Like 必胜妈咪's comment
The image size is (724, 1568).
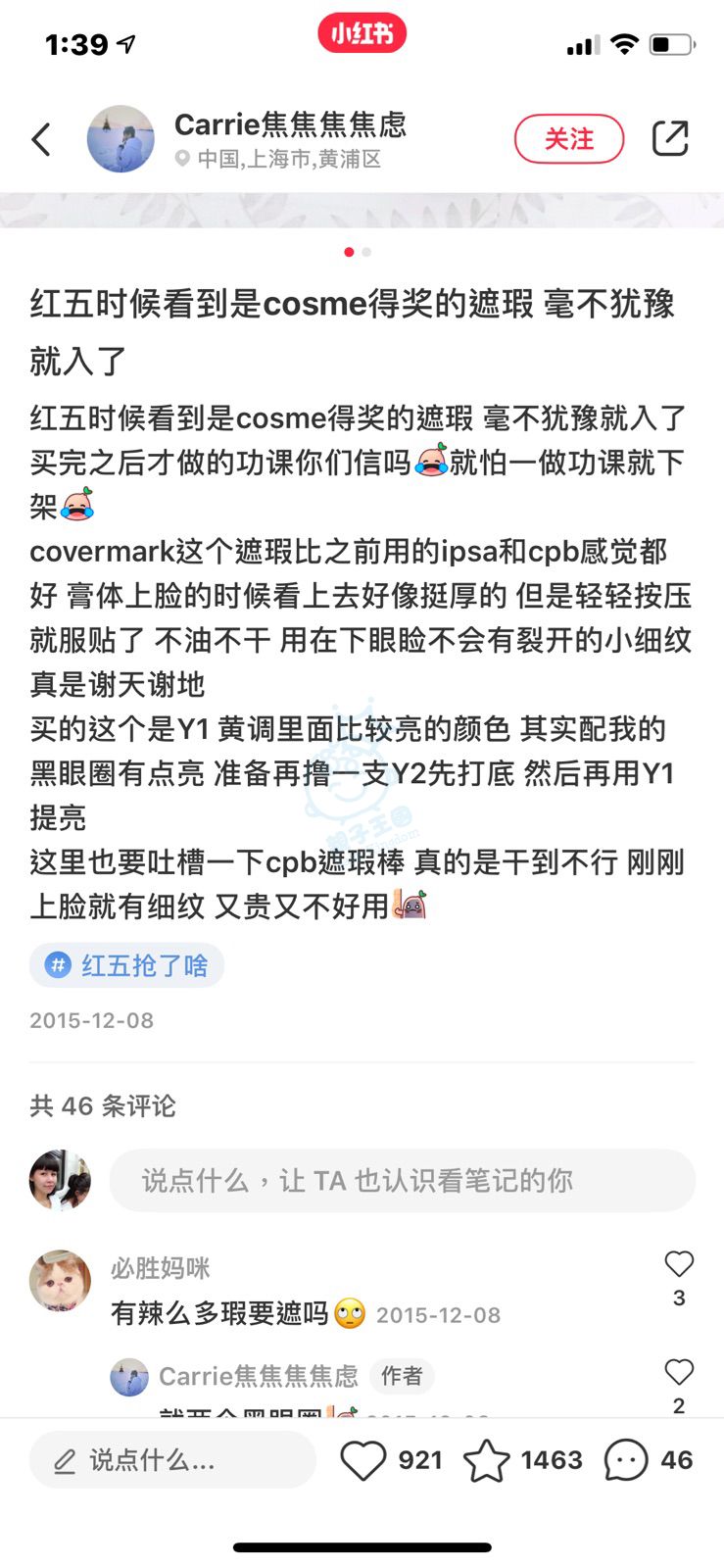(x=679, y=1264)
